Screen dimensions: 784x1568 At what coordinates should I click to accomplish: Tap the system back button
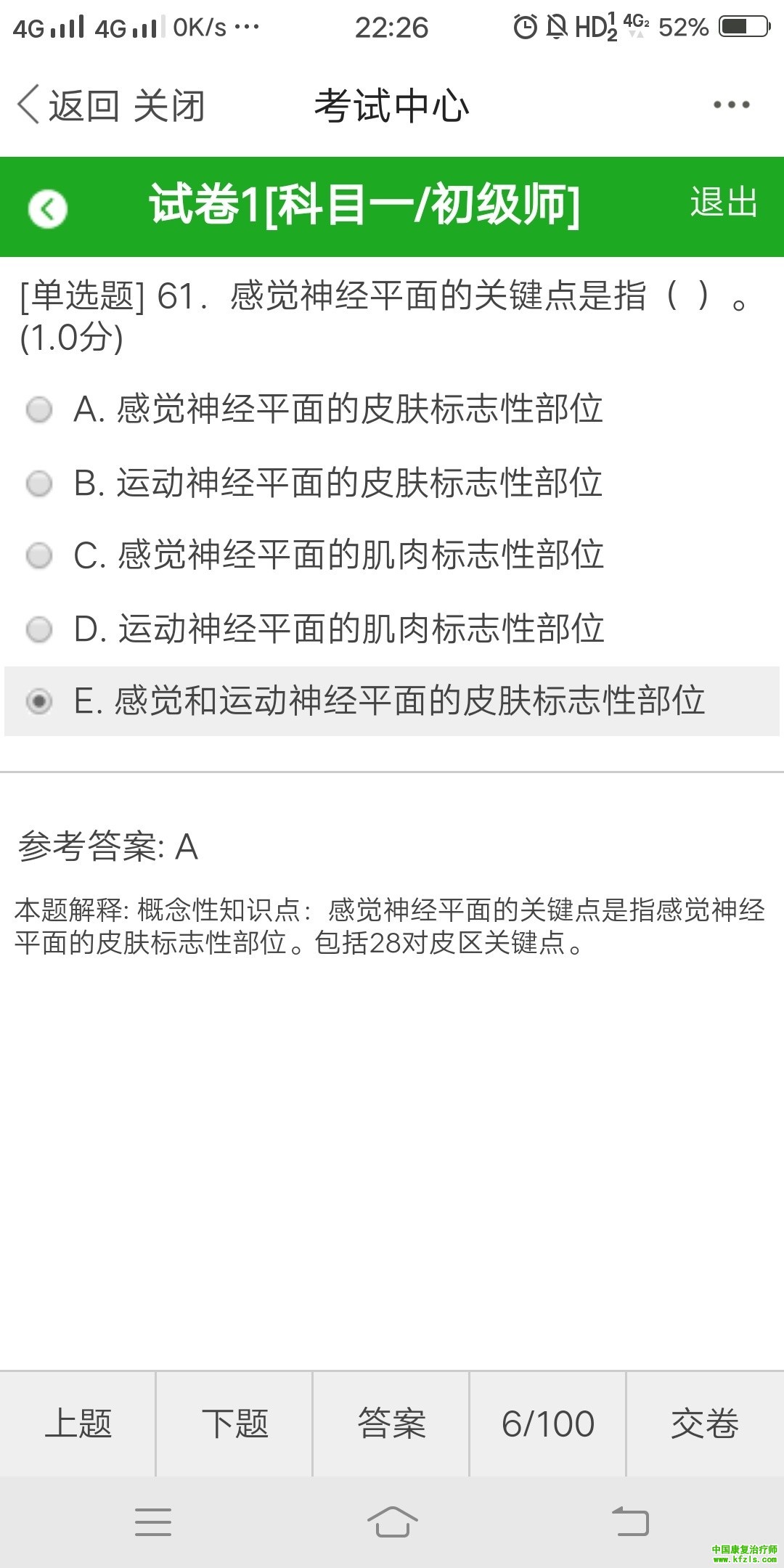tap(630, 1522)
